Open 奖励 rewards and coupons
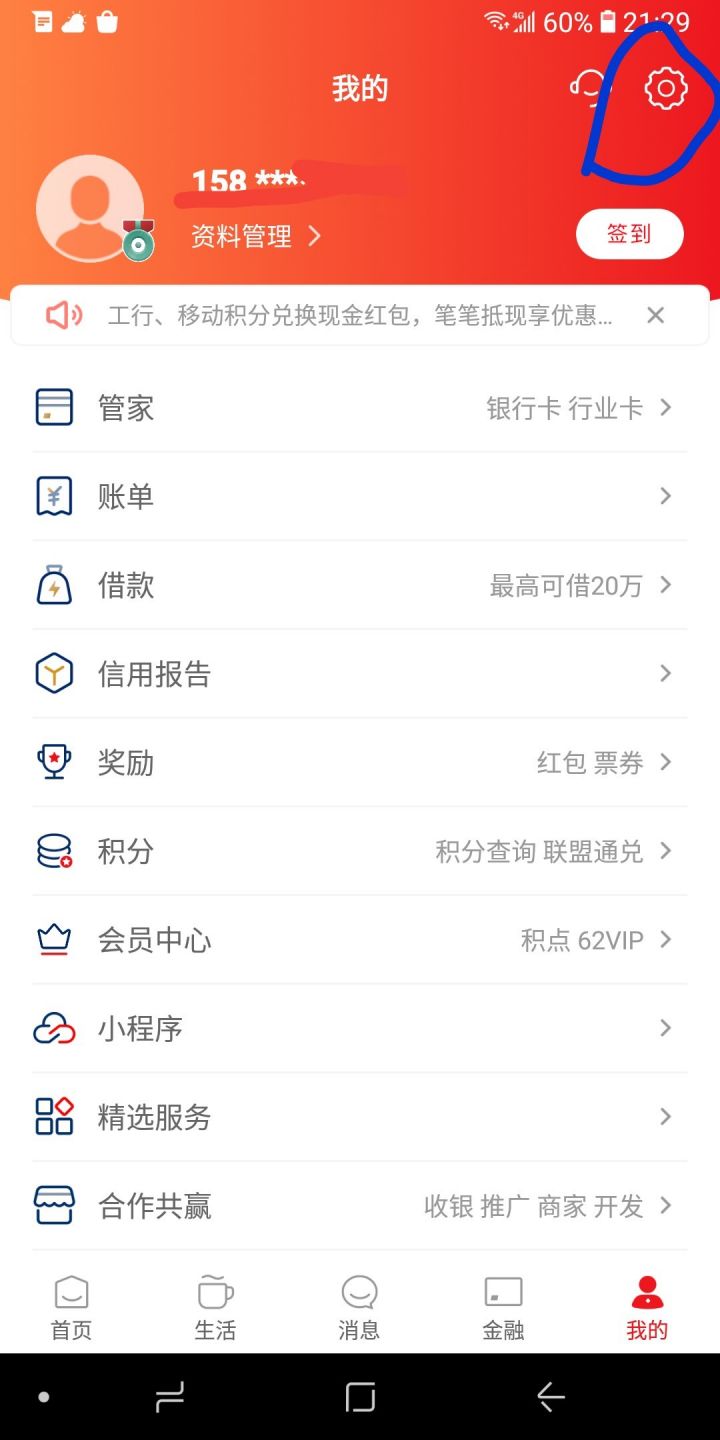 point(360,763)
